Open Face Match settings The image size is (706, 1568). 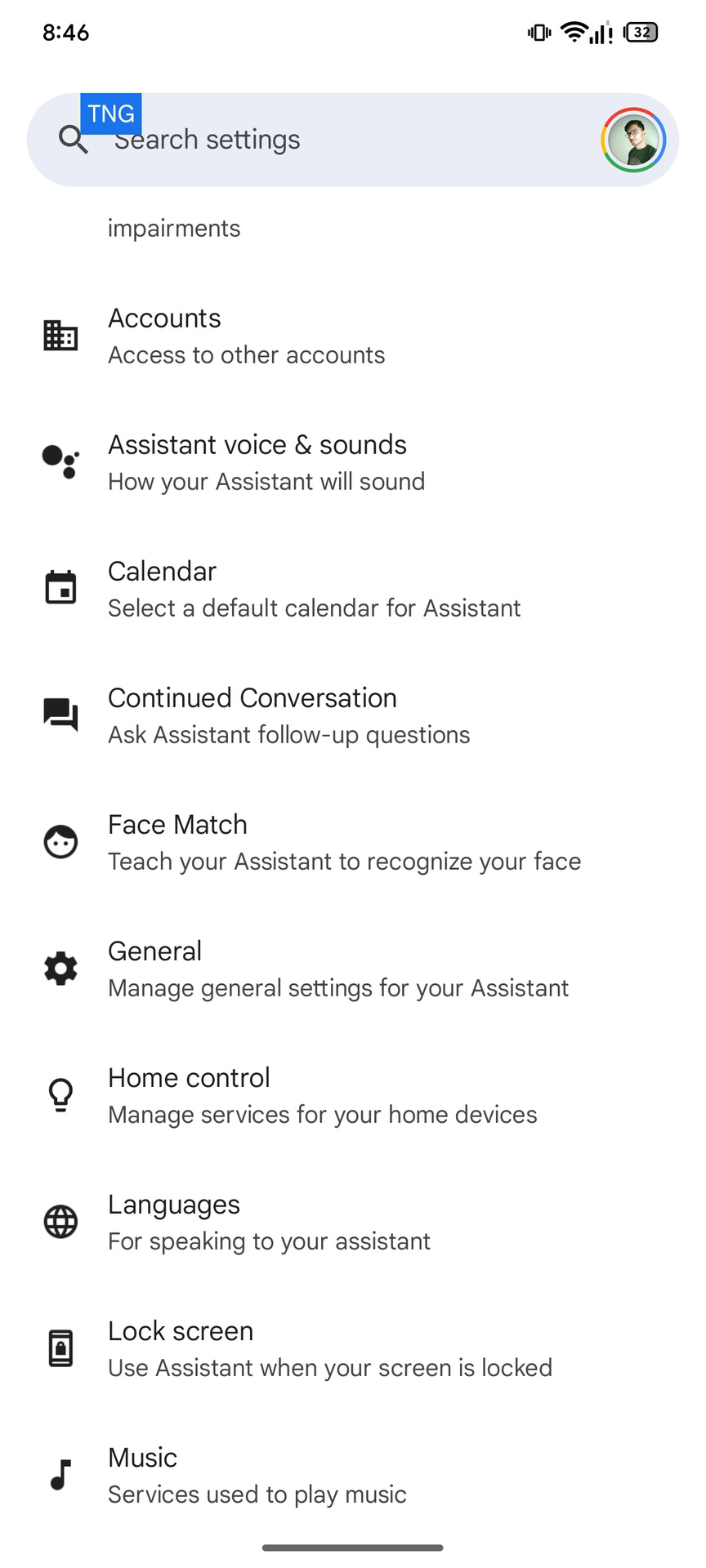[x=343, y=841]
